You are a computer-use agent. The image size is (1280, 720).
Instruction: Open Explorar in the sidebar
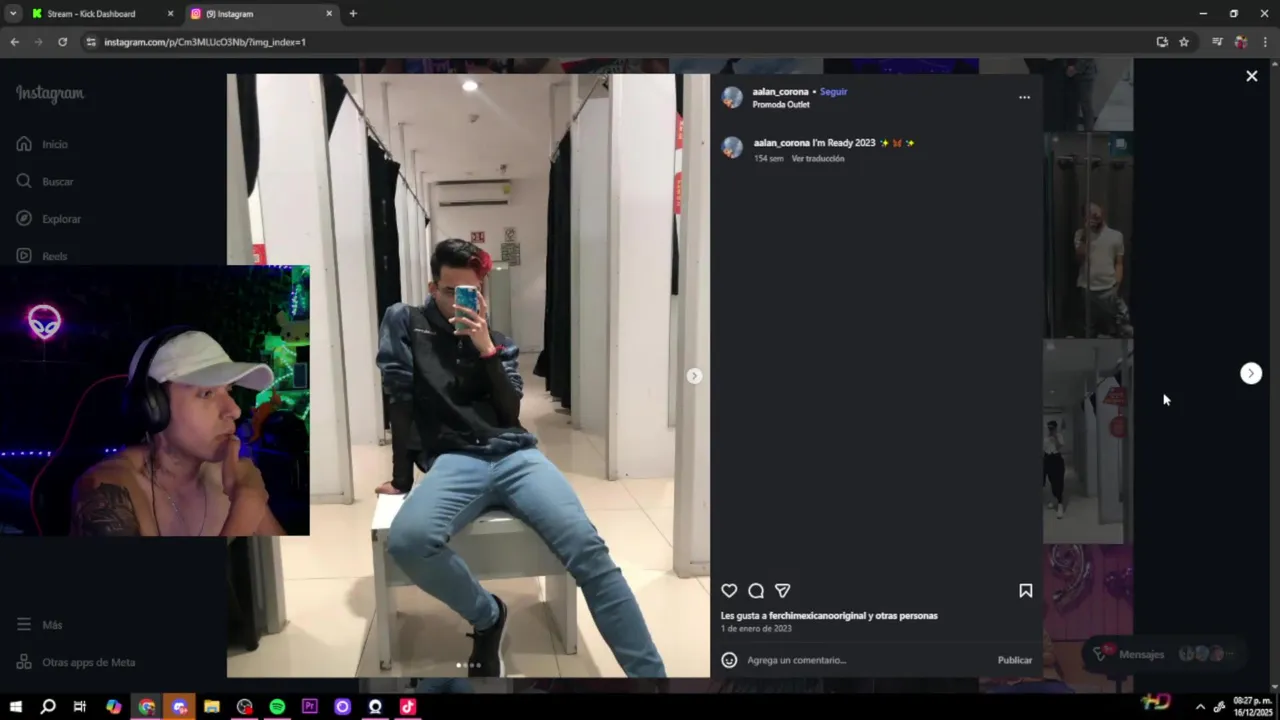(x=61, y=219)
